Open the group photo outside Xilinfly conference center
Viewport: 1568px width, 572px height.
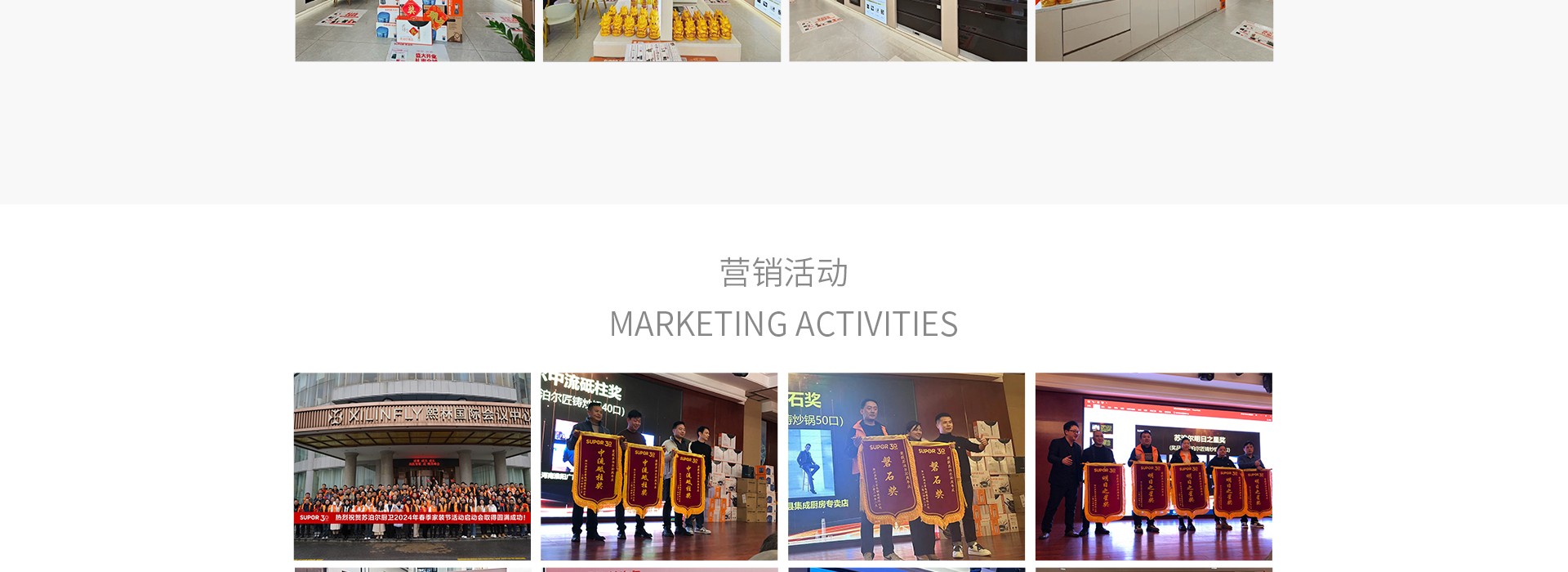click(x=412, y=466)
